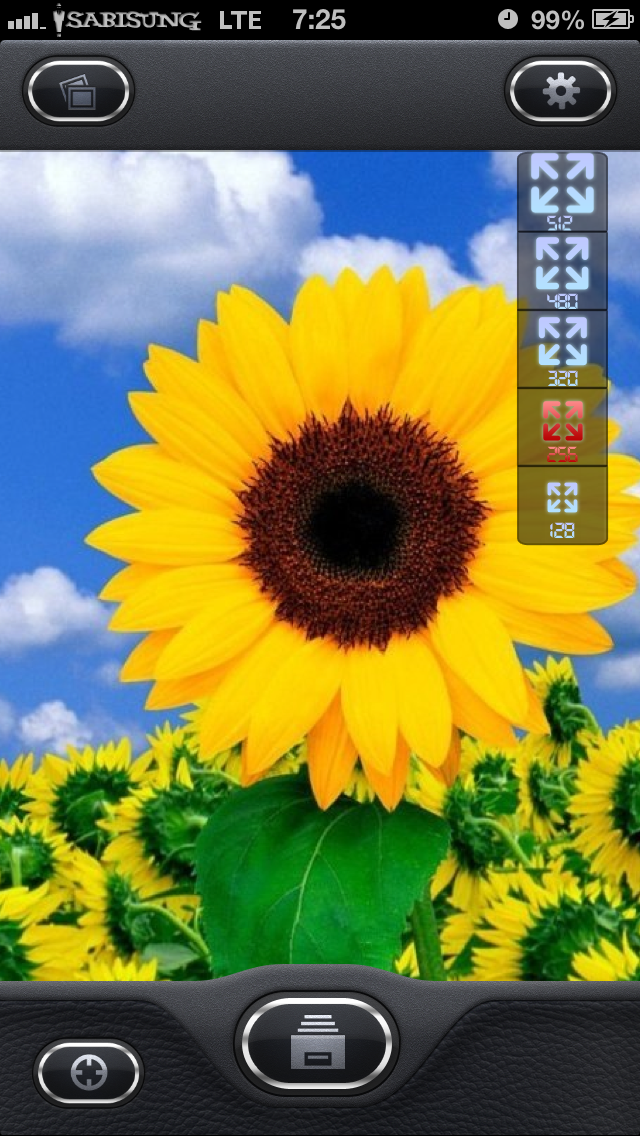Open the settings gear
The image size is (640, 1136).
click(x=560, y=92)
